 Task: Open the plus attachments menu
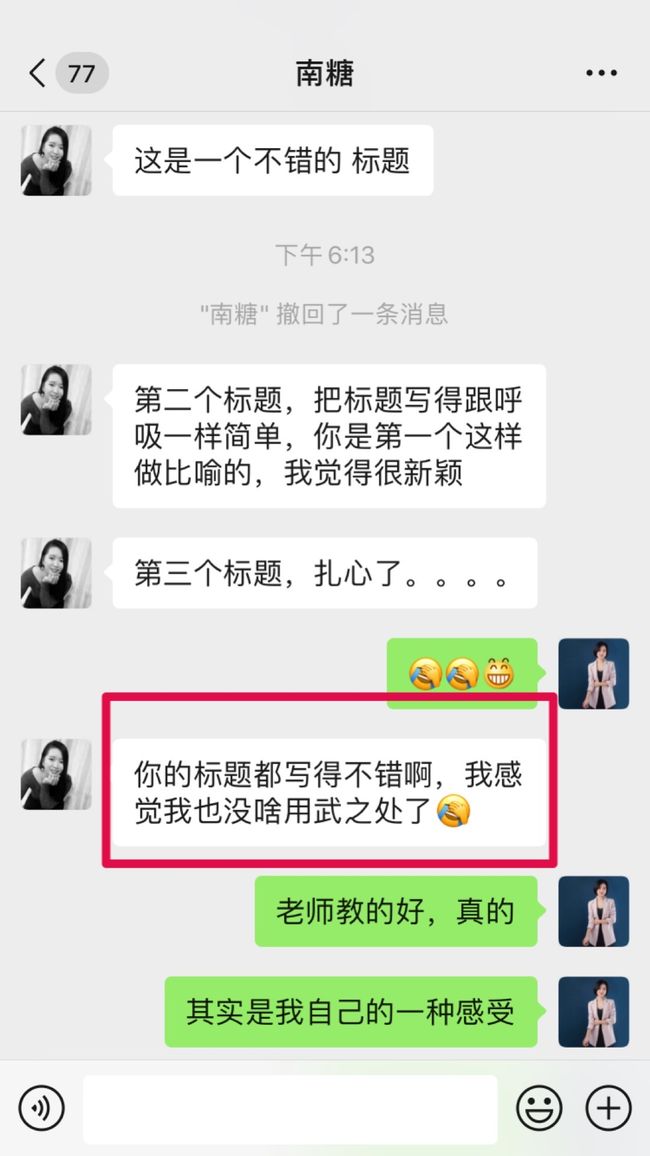[608, 1108]
